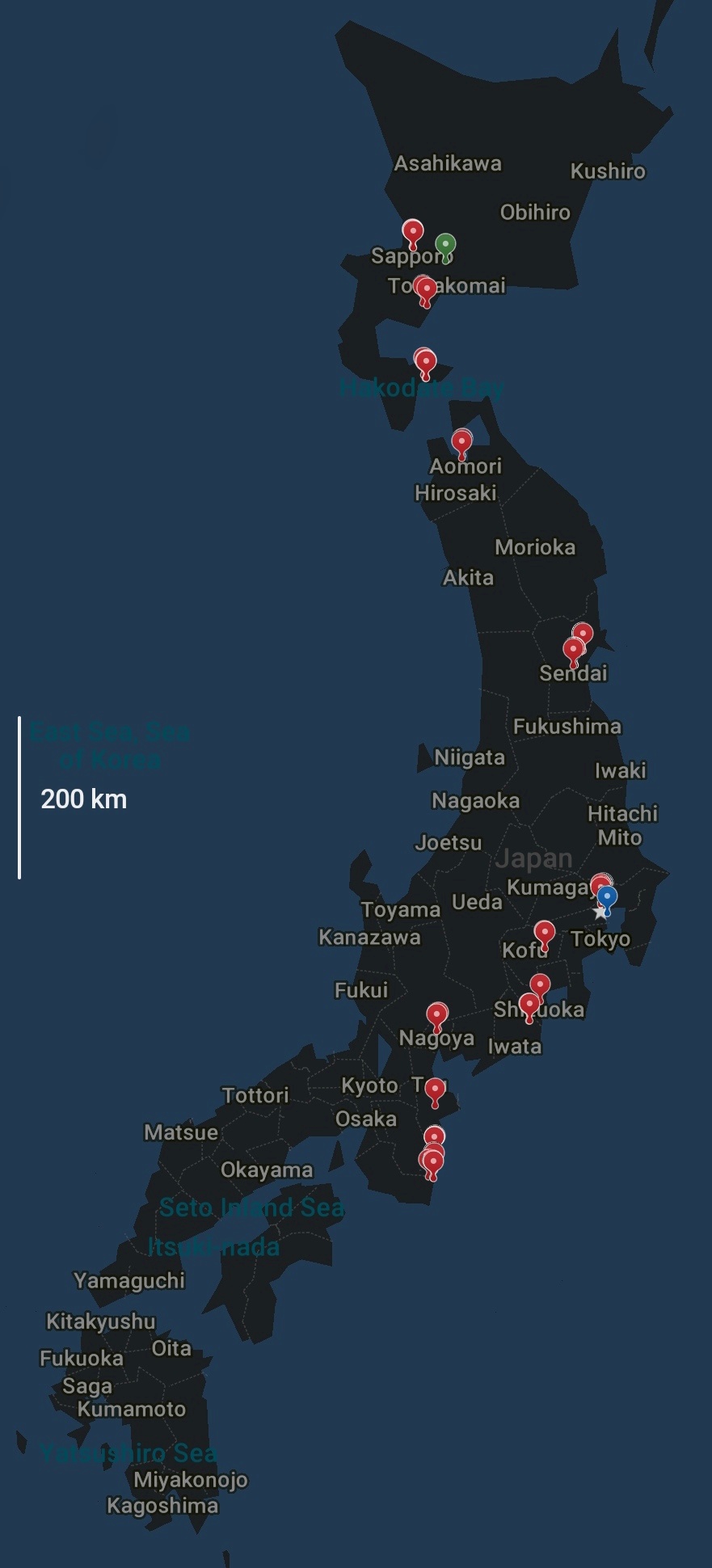The height and width of the screenshot is (1568, 712).
Task: Tap the red pin above Aomori
Action: pos(461,441)
